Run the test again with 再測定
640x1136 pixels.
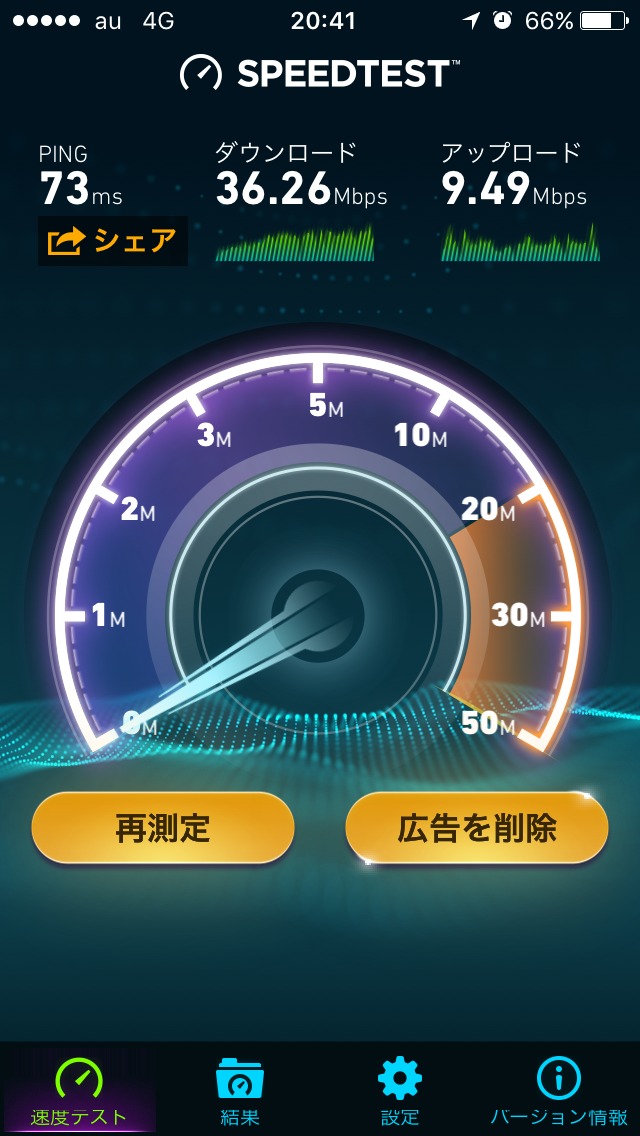163,827
